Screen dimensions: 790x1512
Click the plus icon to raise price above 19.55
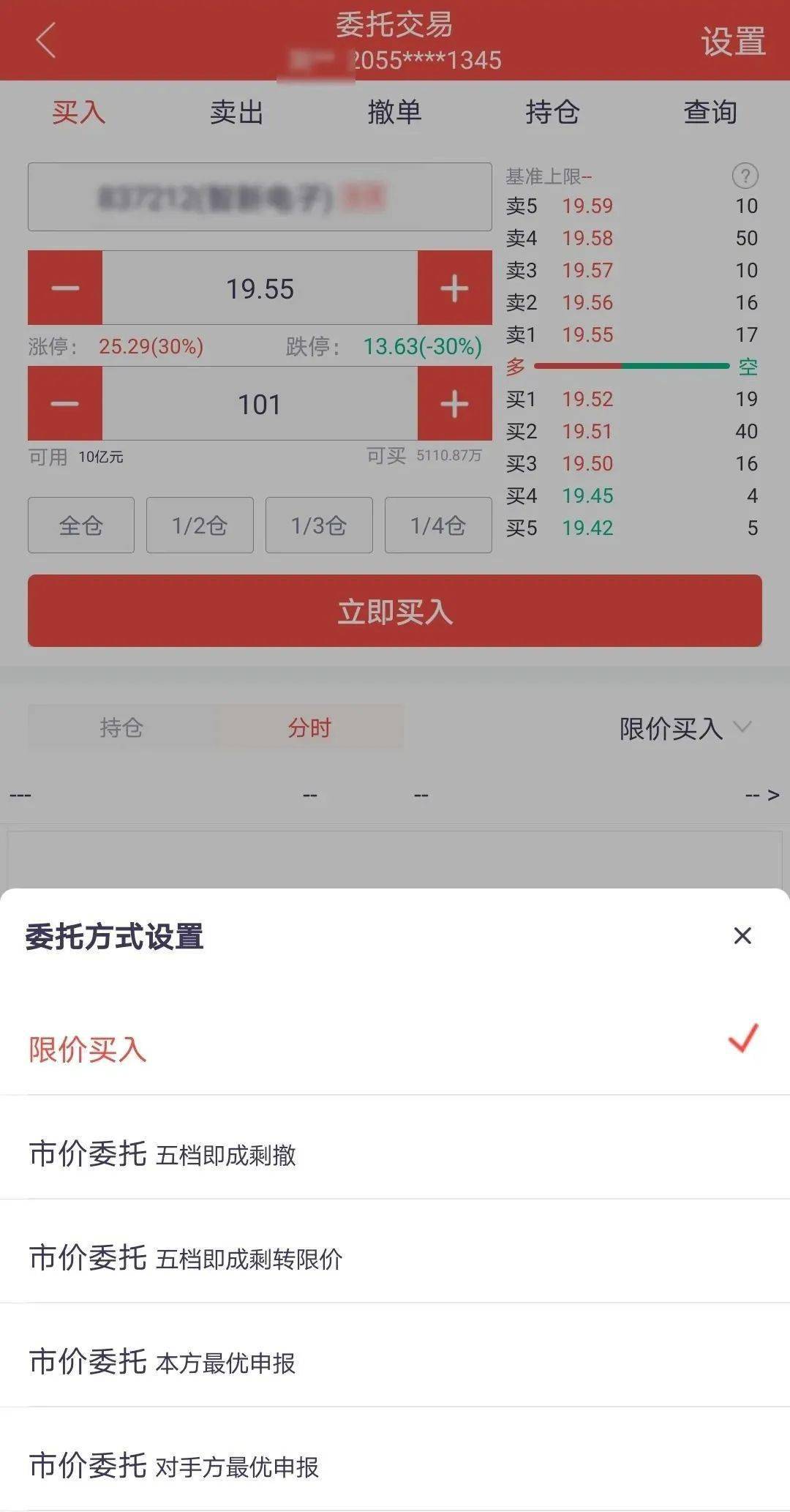click(454, 288)
